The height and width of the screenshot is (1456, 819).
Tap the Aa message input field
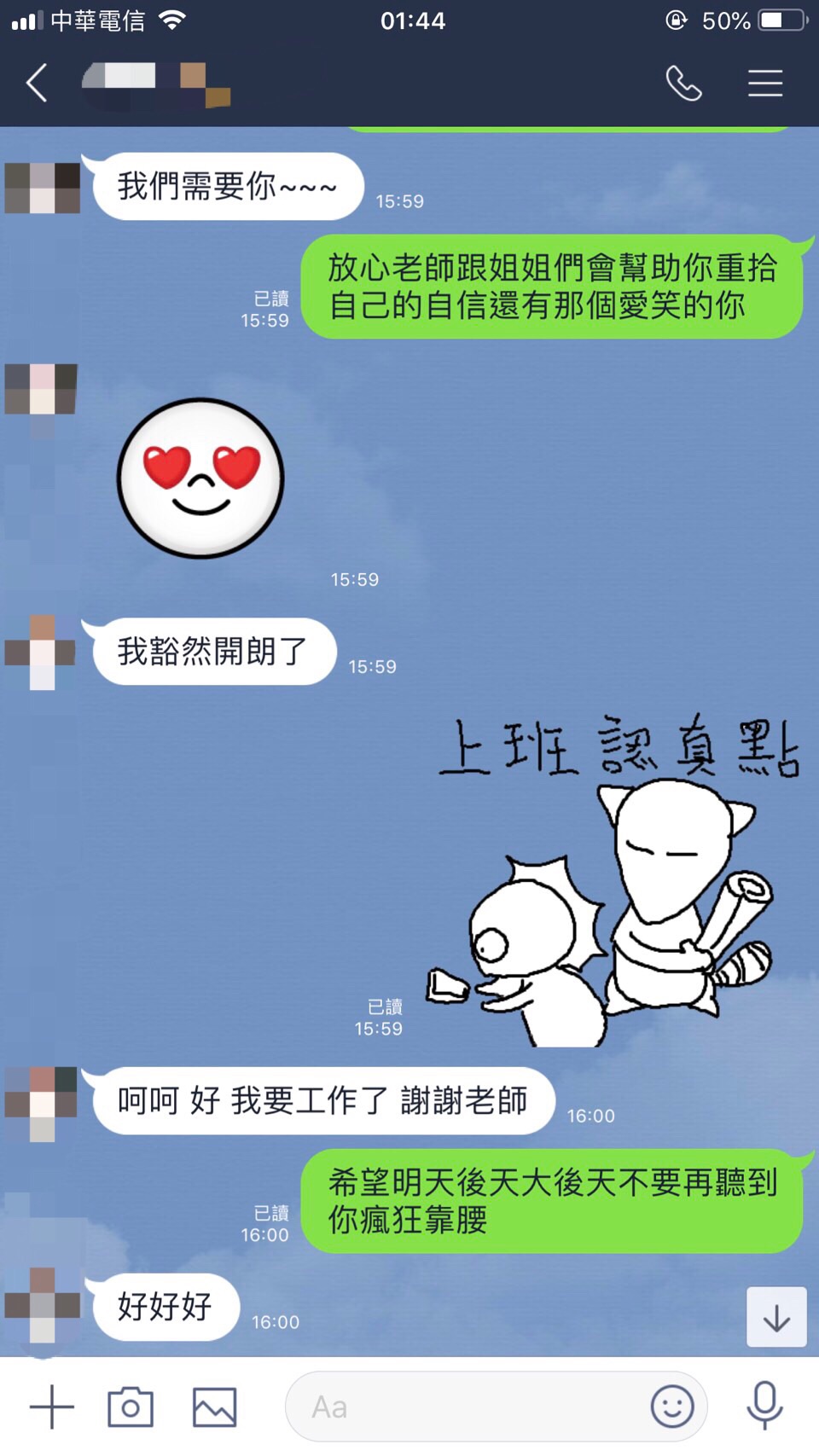pos(461,1407)
